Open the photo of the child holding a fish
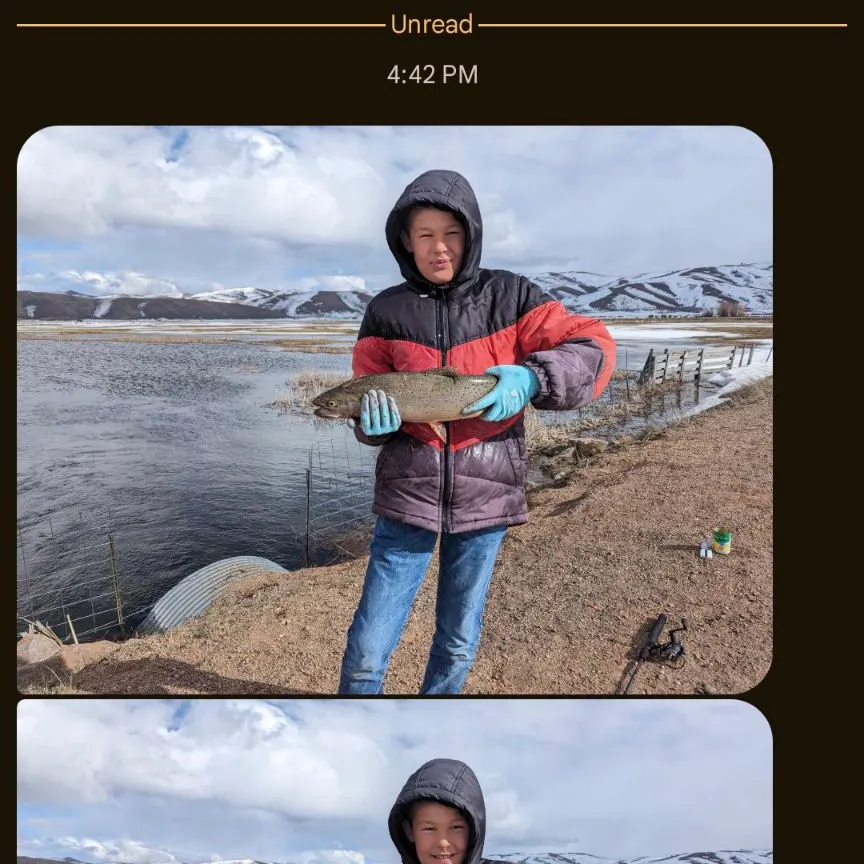This screenshot has height=864, width=864. click(x=394, y=409)
